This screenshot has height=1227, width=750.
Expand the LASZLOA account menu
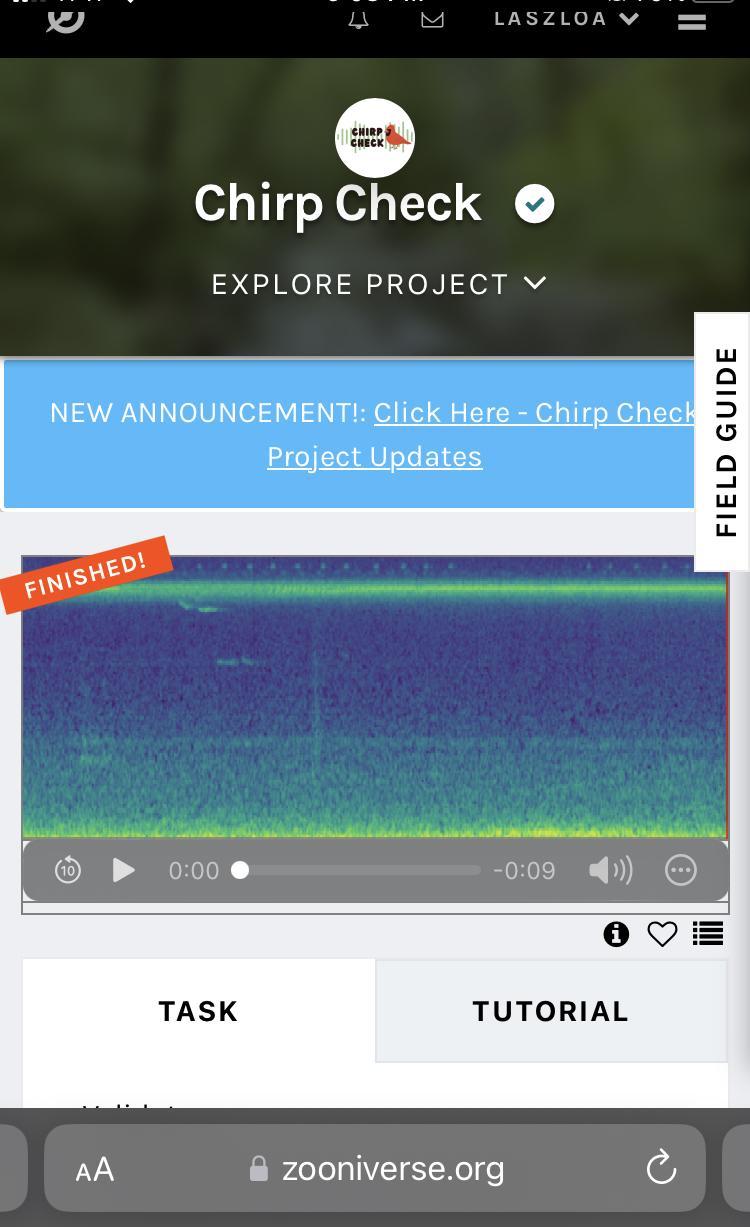565,19
